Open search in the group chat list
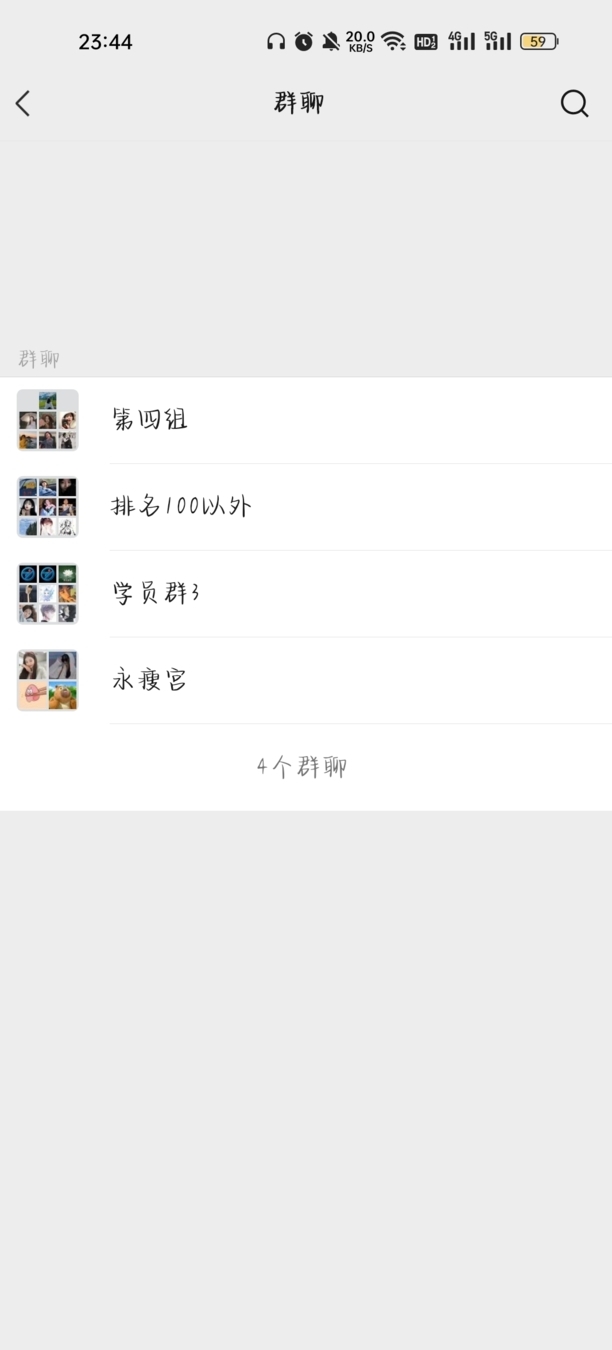This screenshot has height=1350, width=612. pyautogui.click(x=574, y=103)
